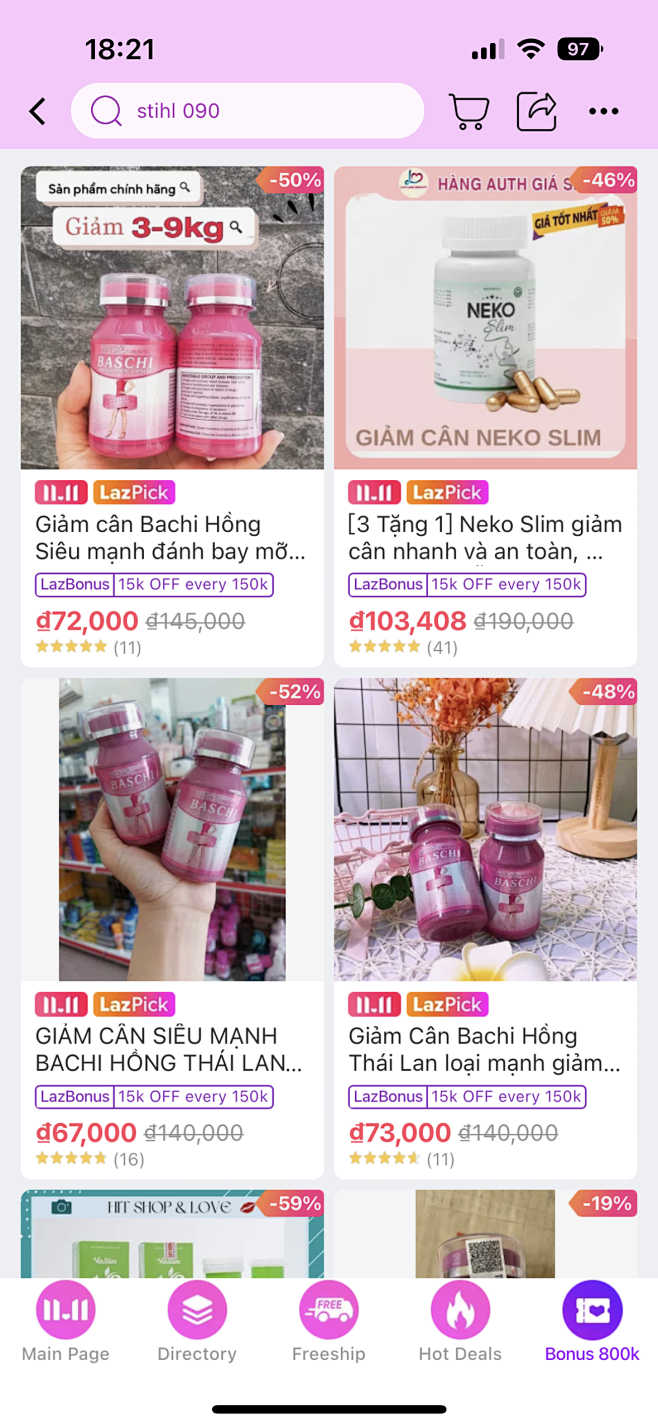Open the HIT SHOP & LOVE -59% product
The width and height of the screenshot is (658, 1427).
172,1234
